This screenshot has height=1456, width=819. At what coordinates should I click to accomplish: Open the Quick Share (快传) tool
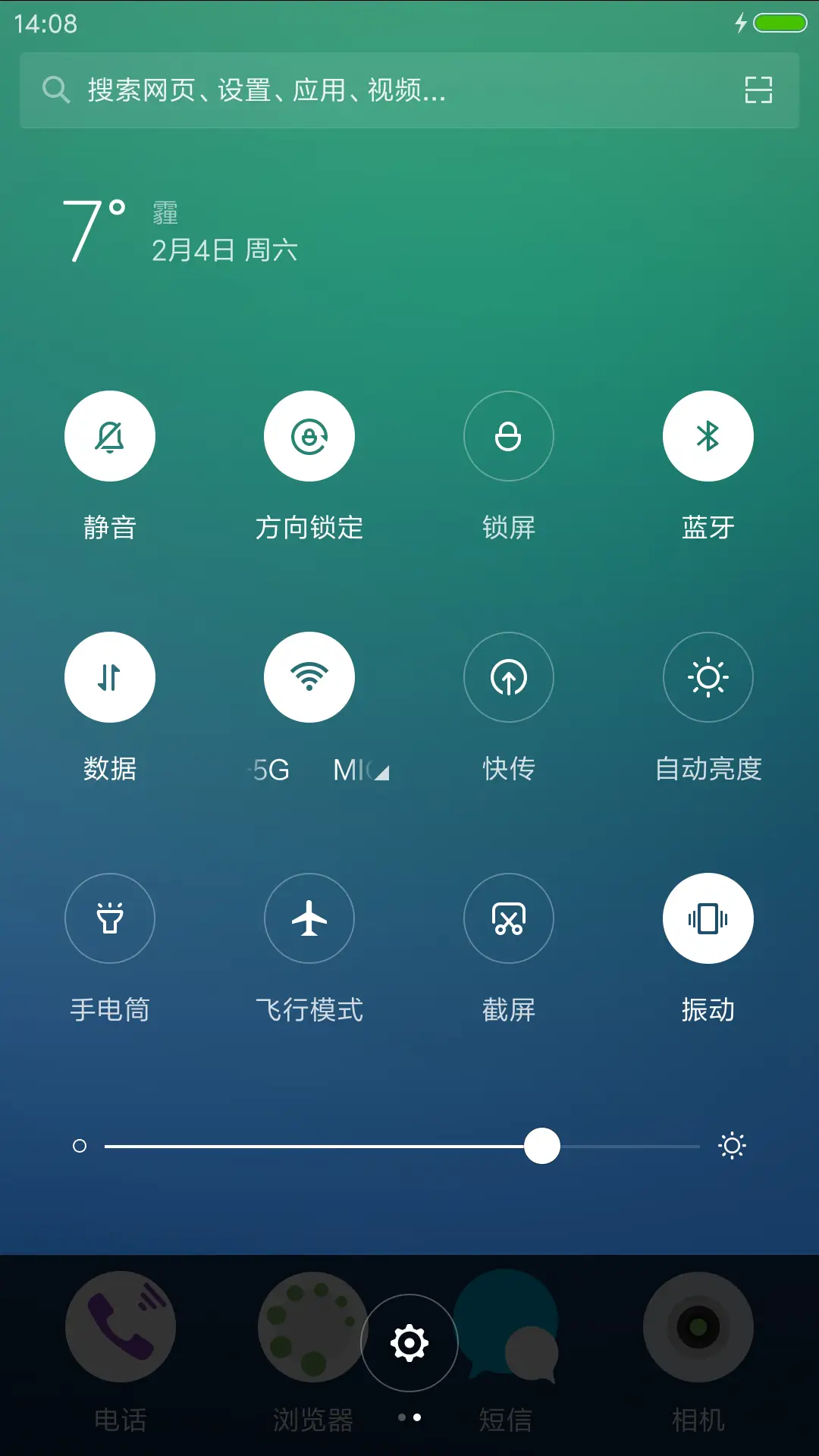tap(509, 677)
